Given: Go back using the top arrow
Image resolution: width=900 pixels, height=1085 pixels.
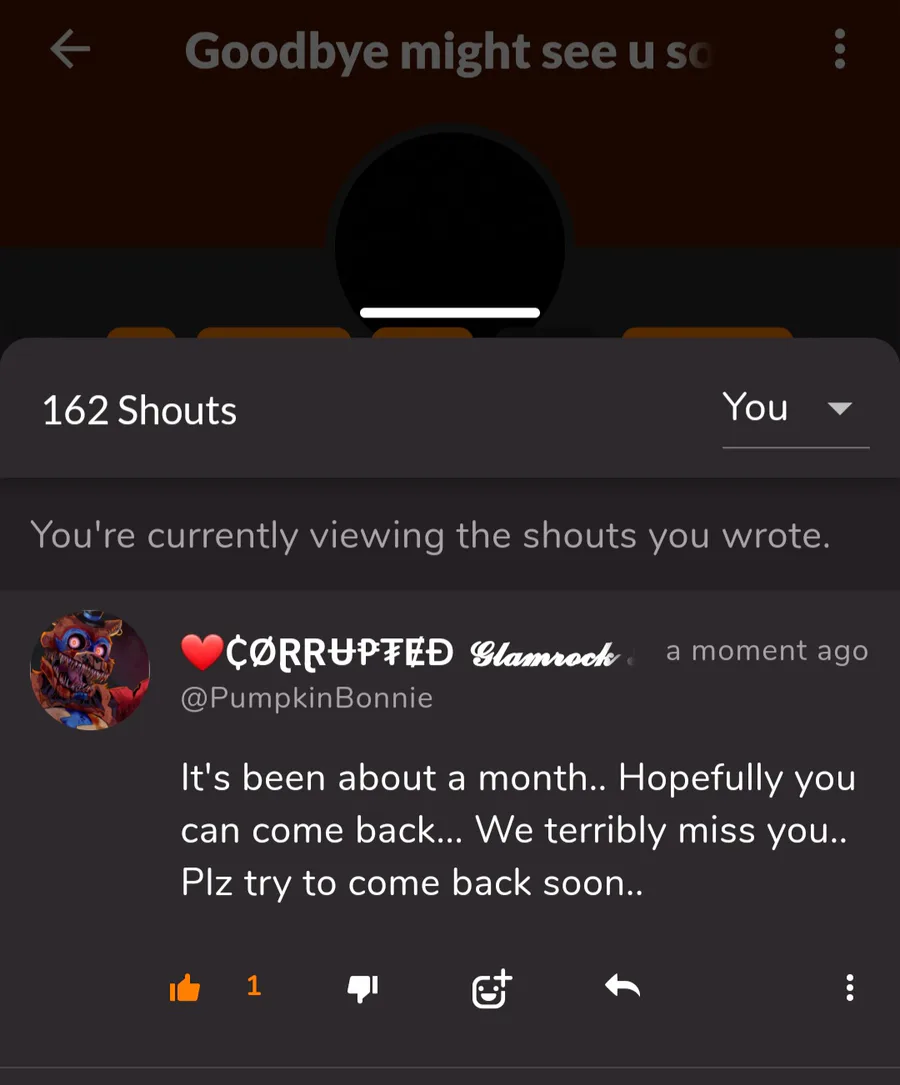Looking at the screenshot, I should 70,50.
